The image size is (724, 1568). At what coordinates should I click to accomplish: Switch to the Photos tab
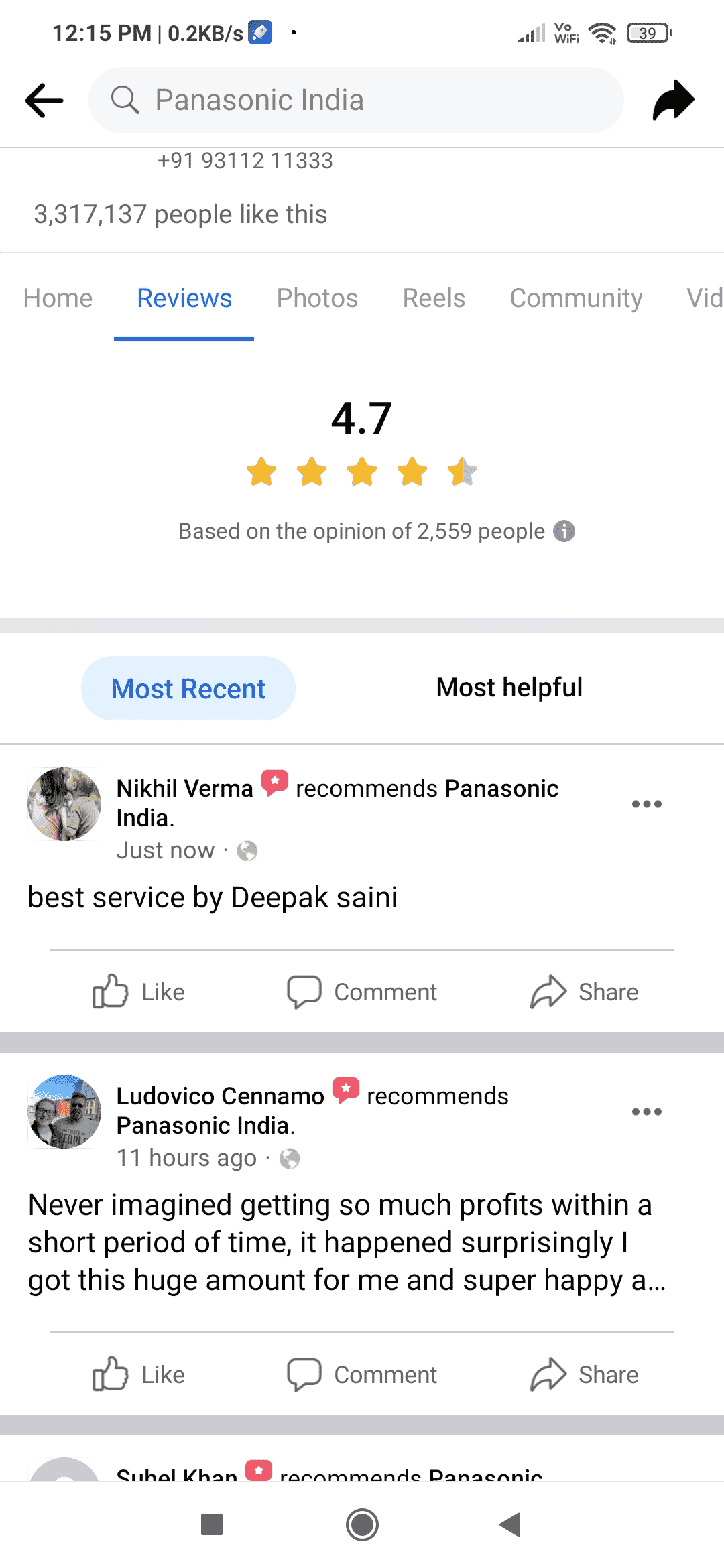pos(317,298)
